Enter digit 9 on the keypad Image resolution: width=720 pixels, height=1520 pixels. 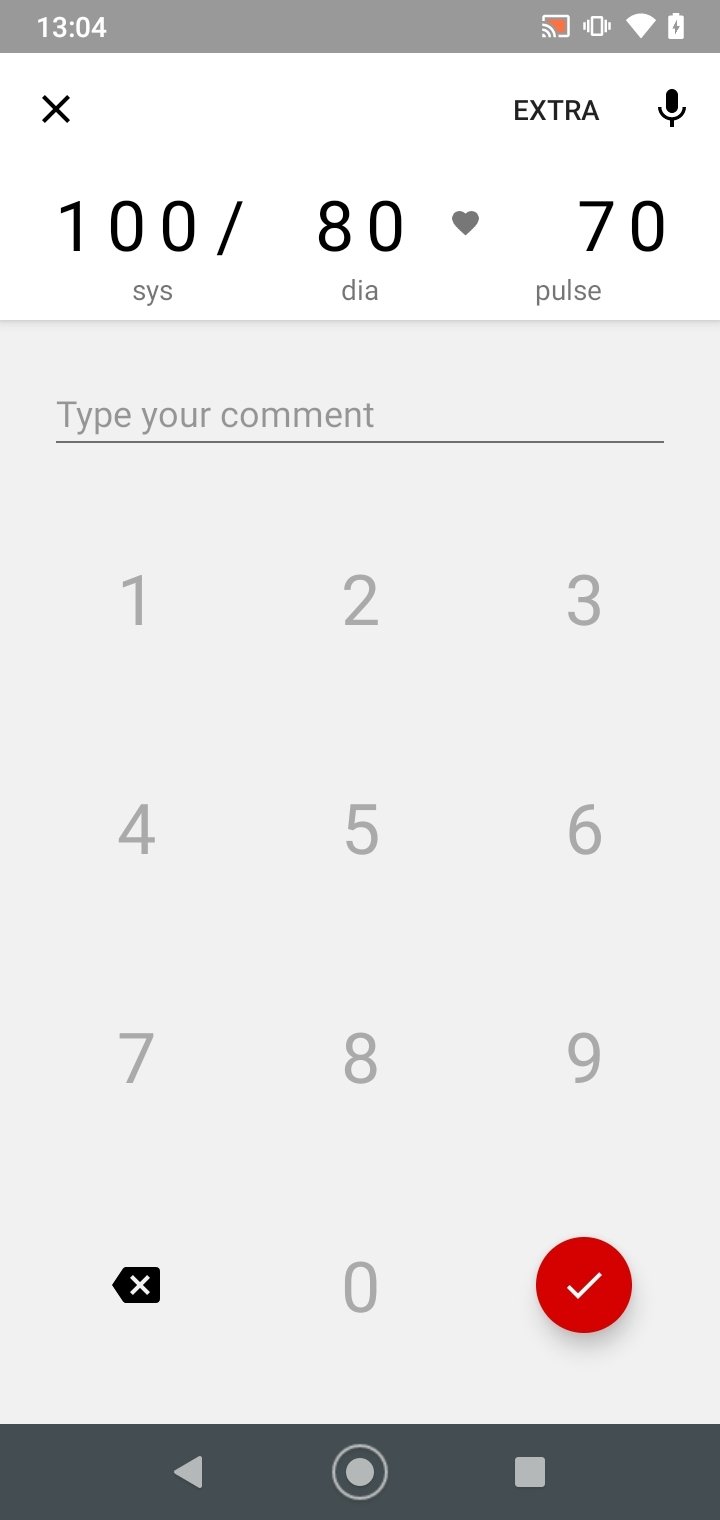pyautogui.click(x=584, y=1057)
